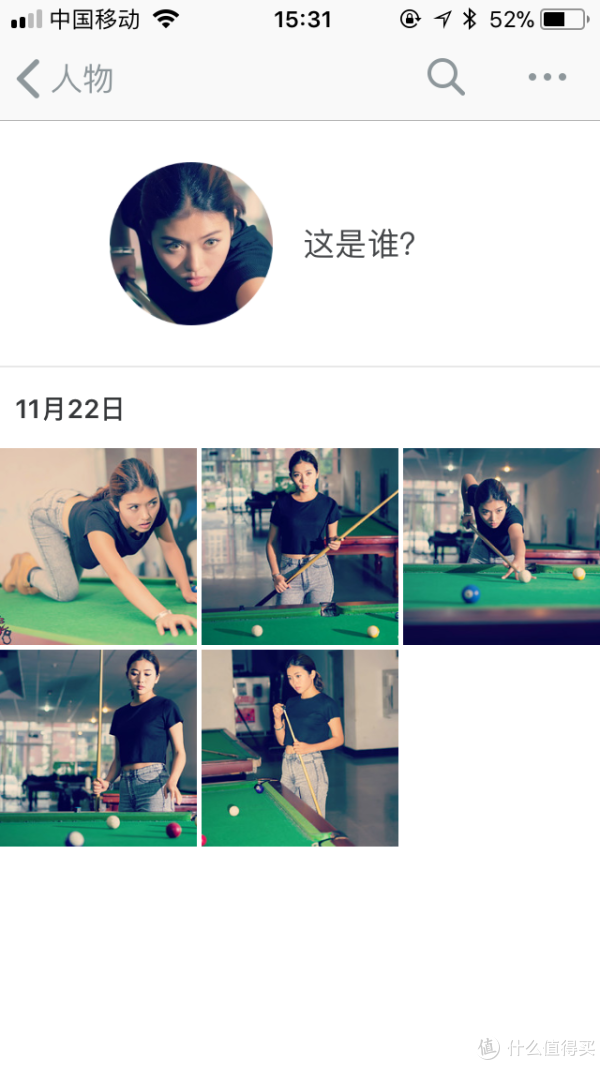Go back to the 人物 list
The image size is (600, 1065).
tap(62, 78)
